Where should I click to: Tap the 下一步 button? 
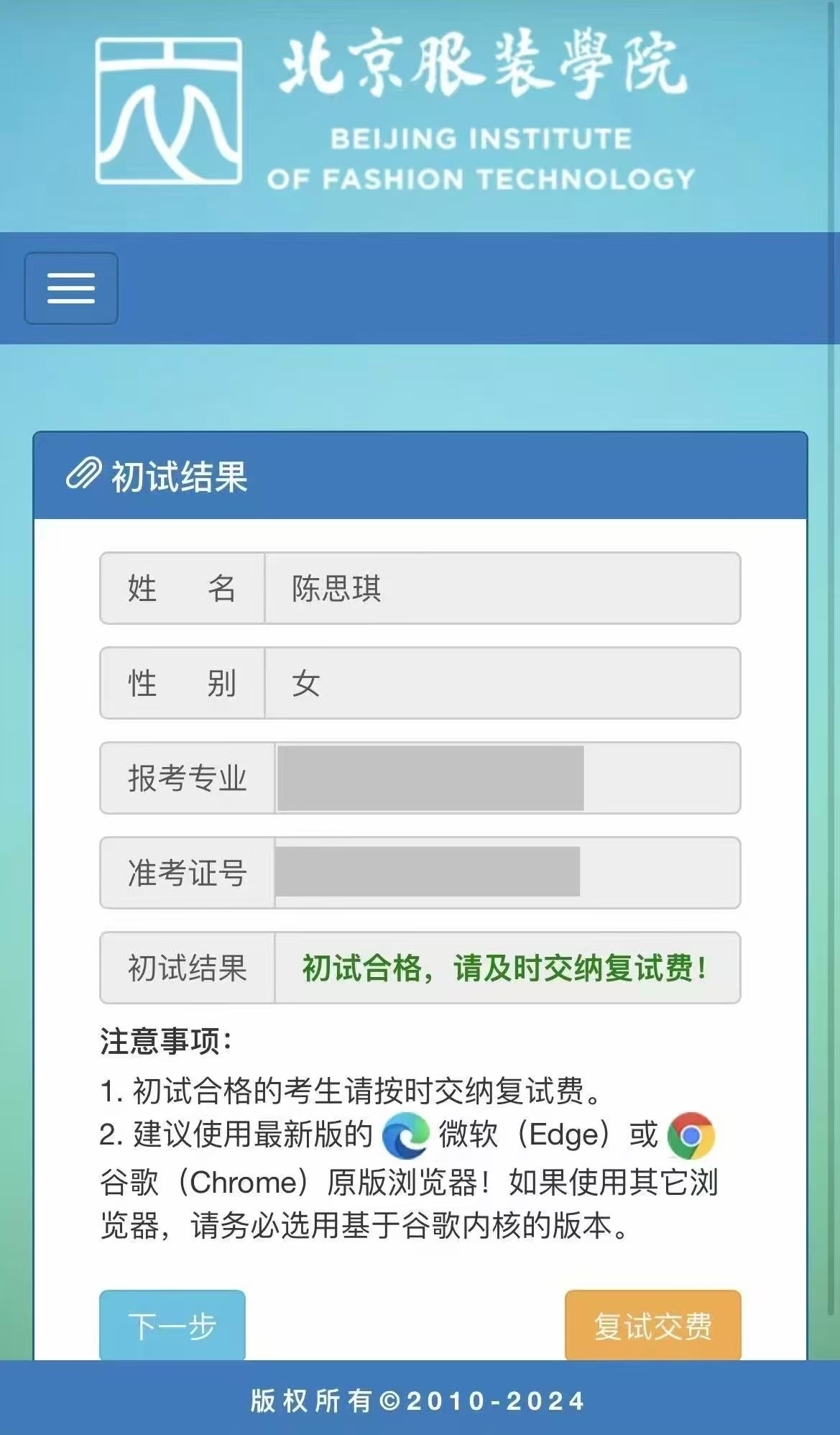172,1325
